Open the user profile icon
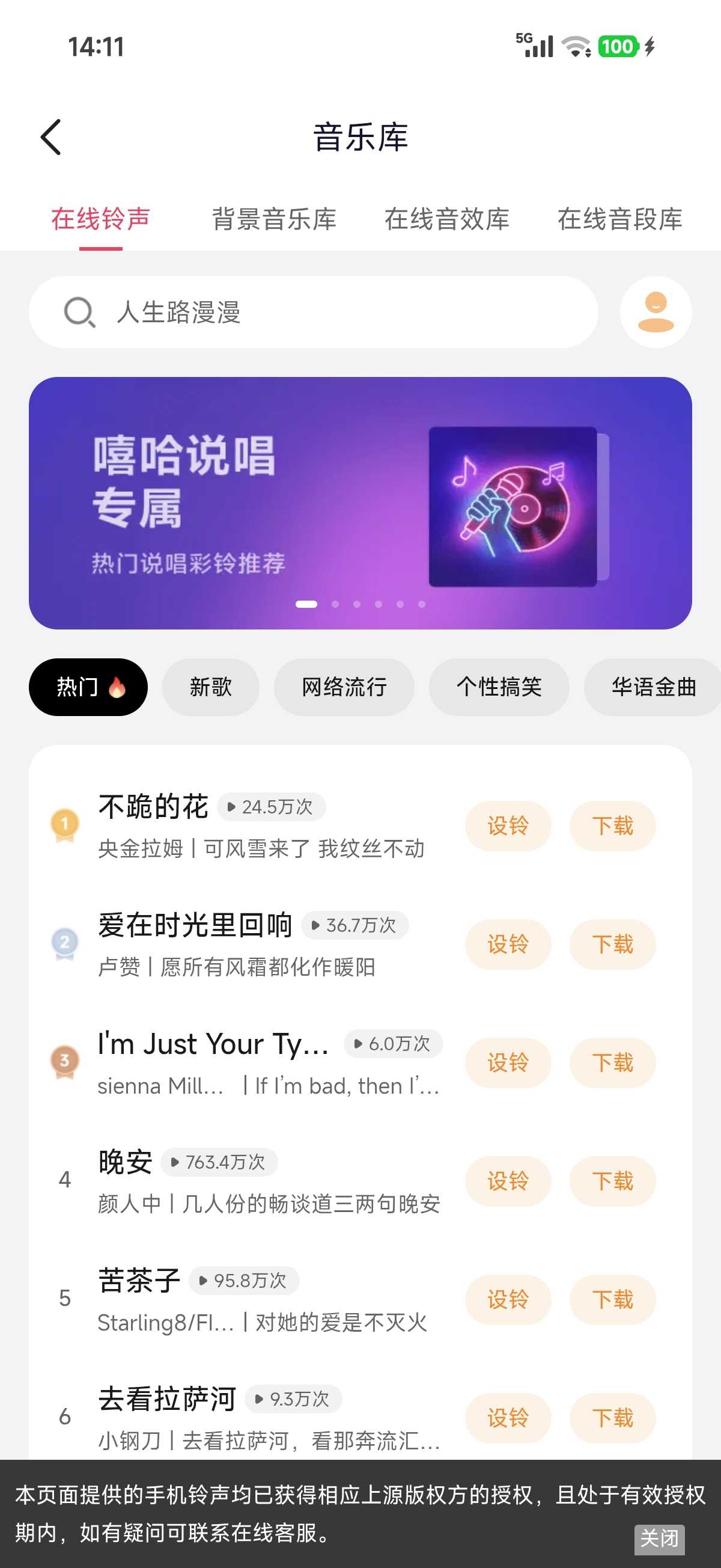 (x=656, y=312)
